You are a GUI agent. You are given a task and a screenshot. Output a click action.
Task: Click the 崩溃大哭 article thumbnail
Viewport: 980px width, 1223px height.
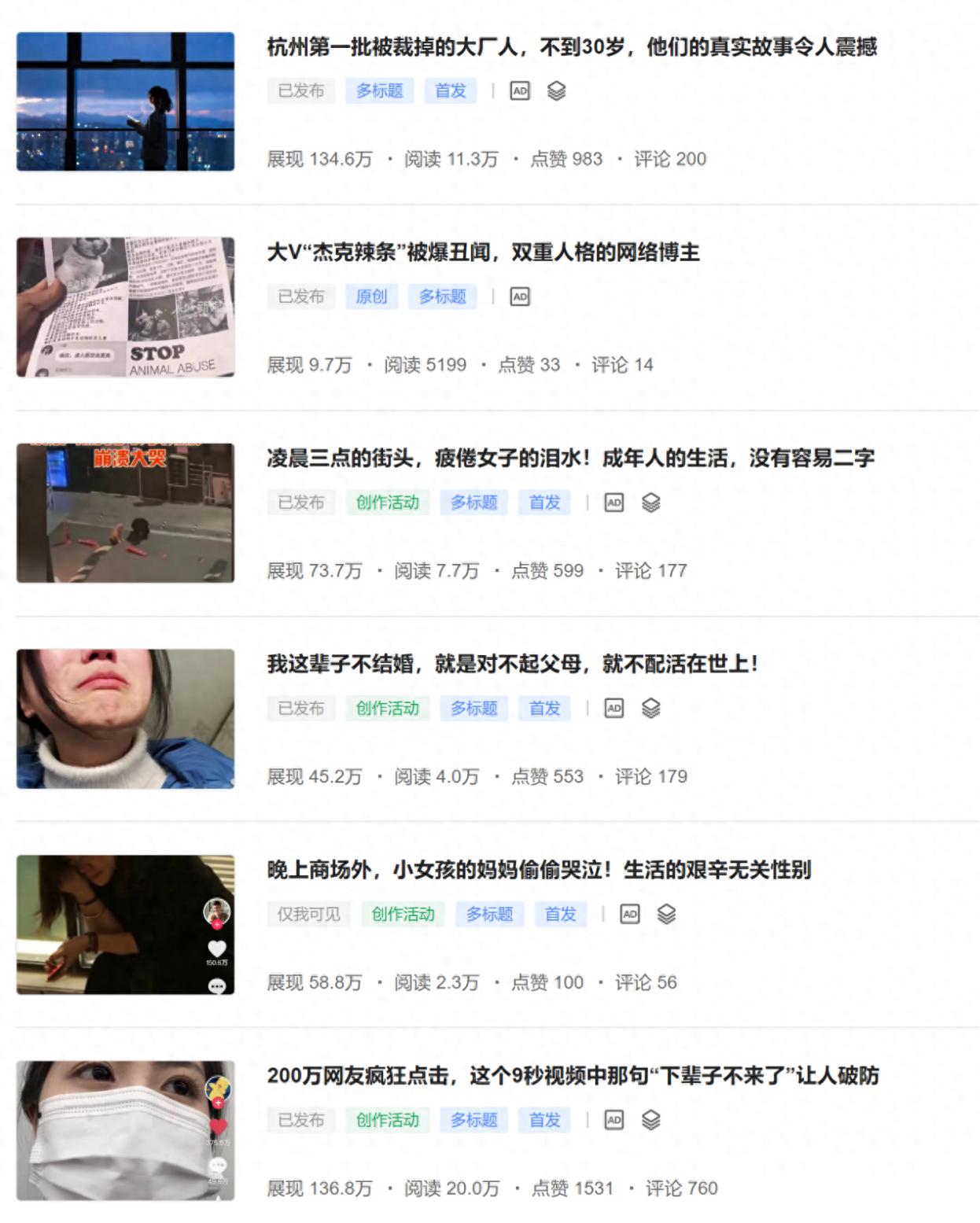pos(126,507)
